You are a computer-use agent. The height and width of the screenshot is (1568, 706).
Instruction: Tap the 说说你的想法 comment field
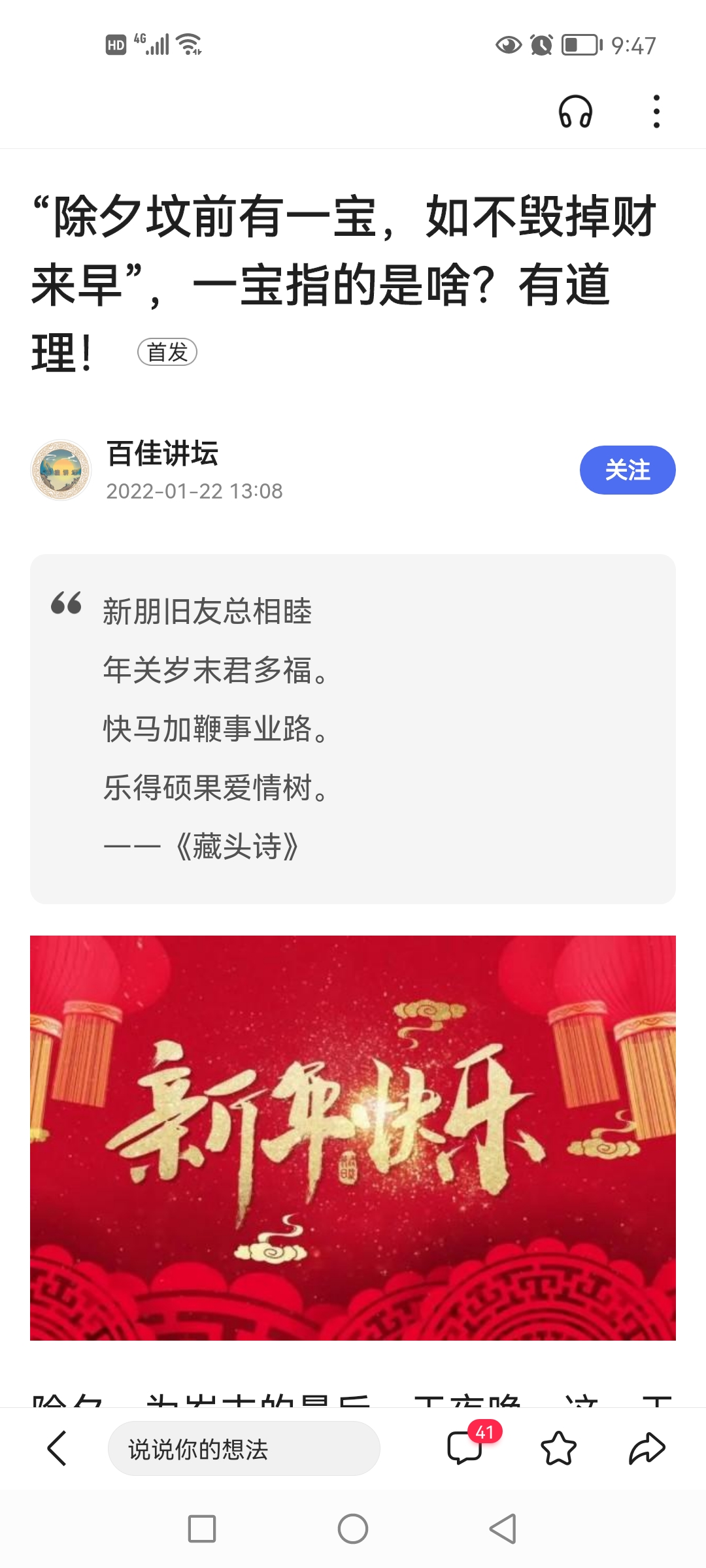[x=243, y=1448]
